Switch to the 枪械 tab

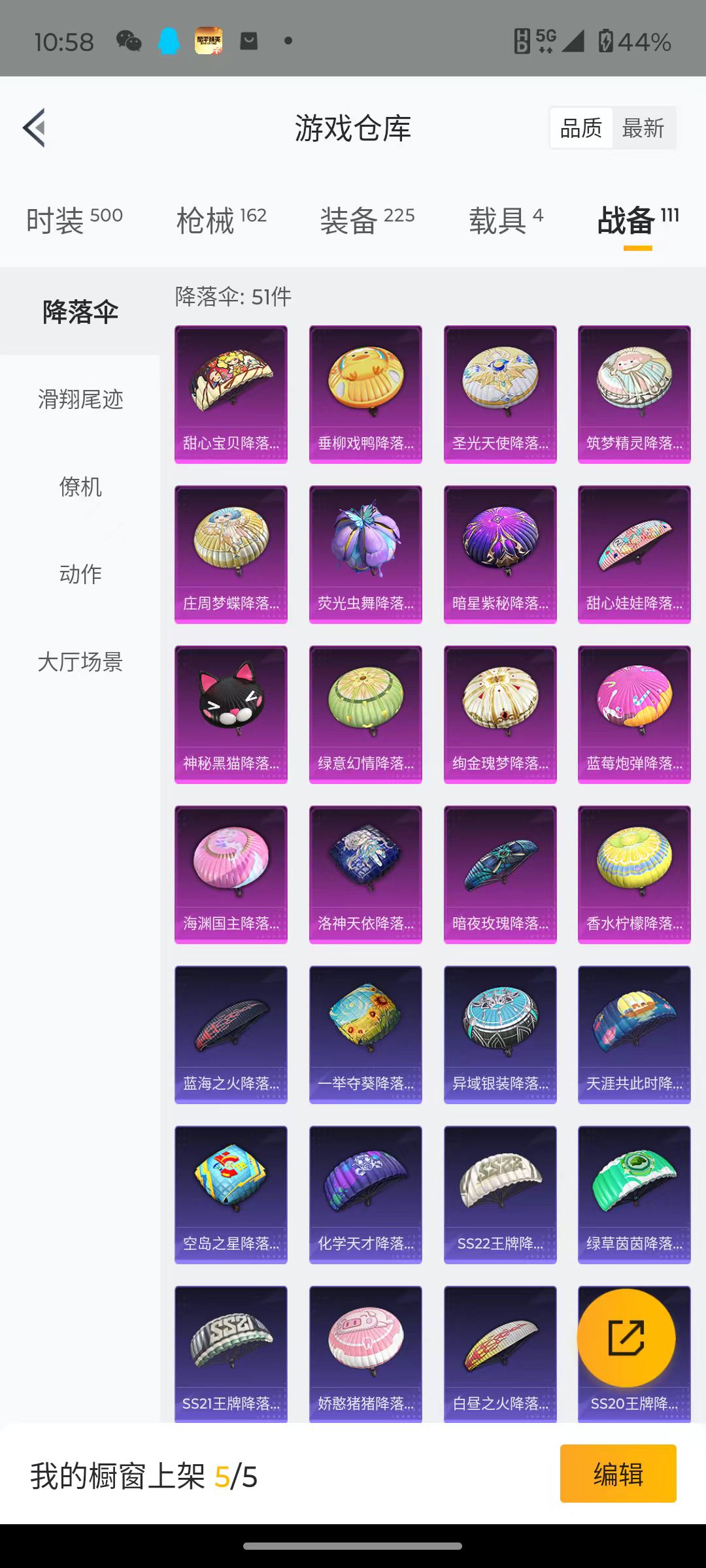pyautogui.click(x=221, y=220)
